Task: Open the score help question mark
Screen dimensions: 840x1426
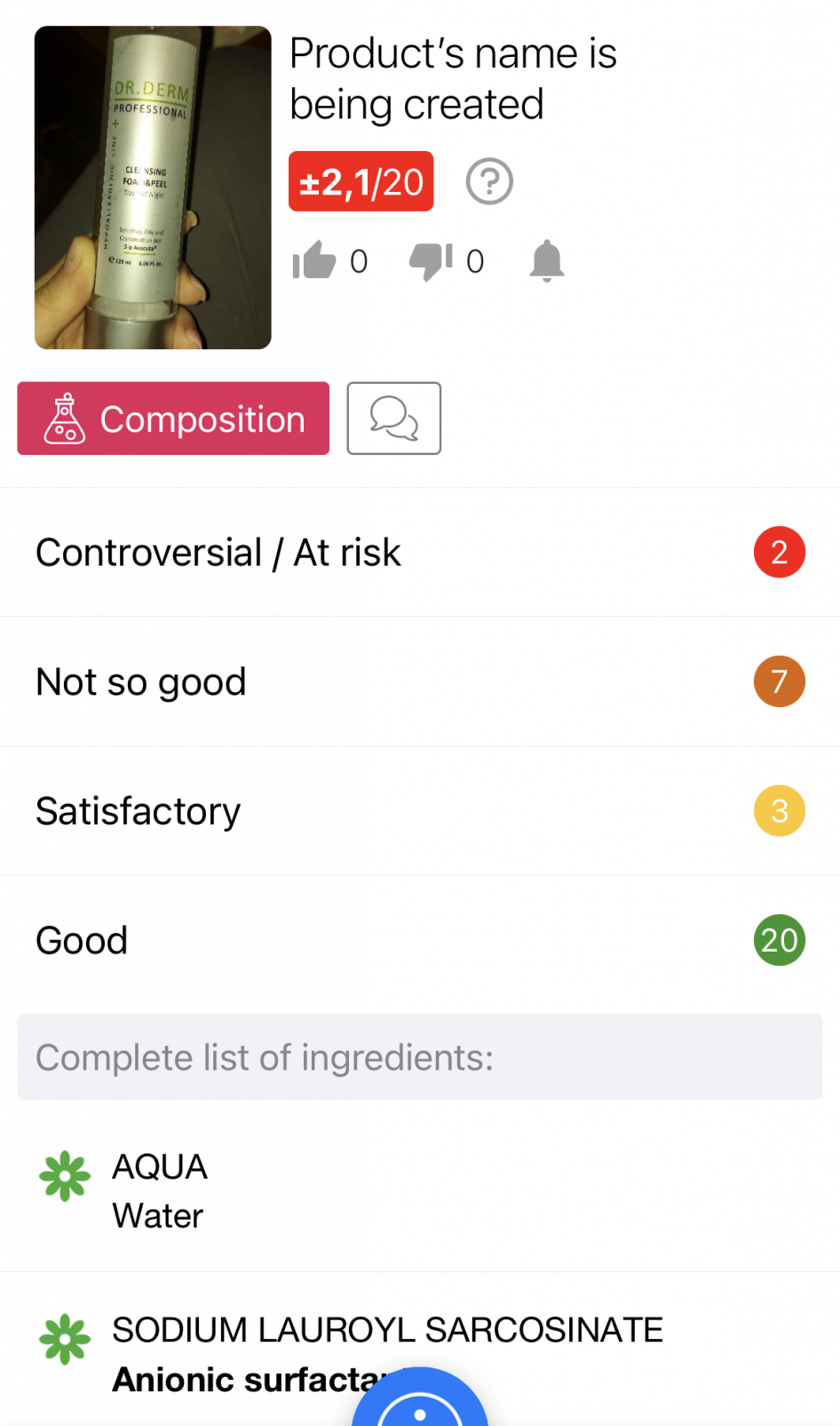Action: click(x=489, y=182)
